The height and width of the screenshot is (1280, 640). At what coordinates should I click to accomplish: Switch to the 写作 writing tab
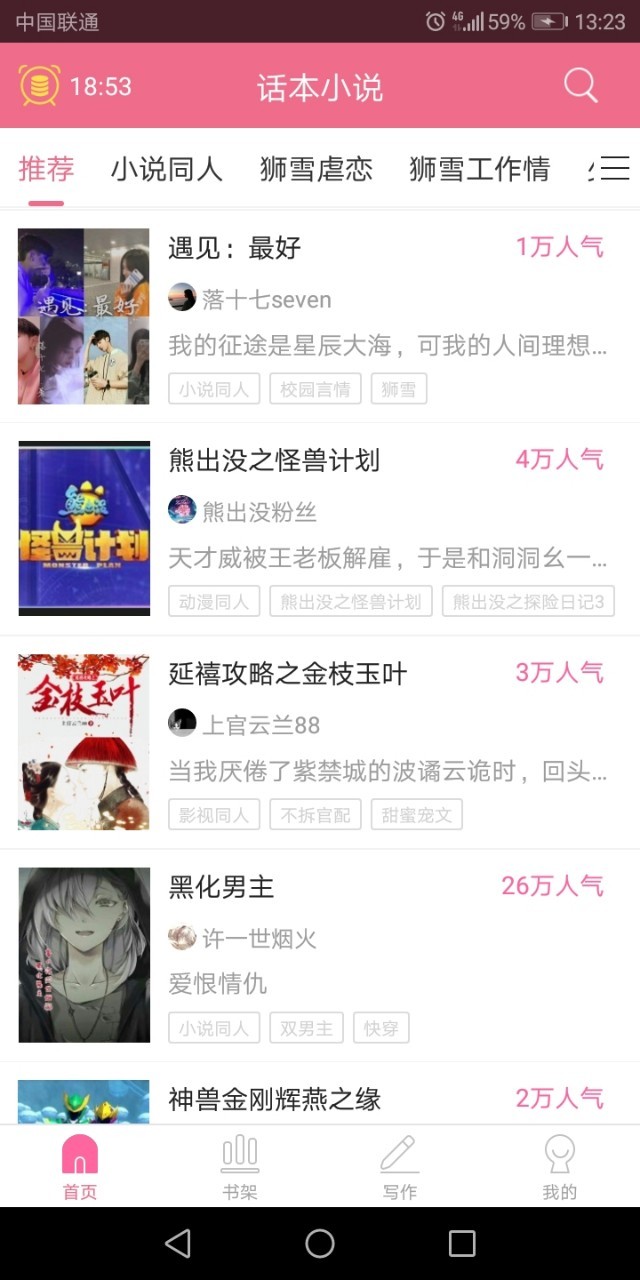400,1166
